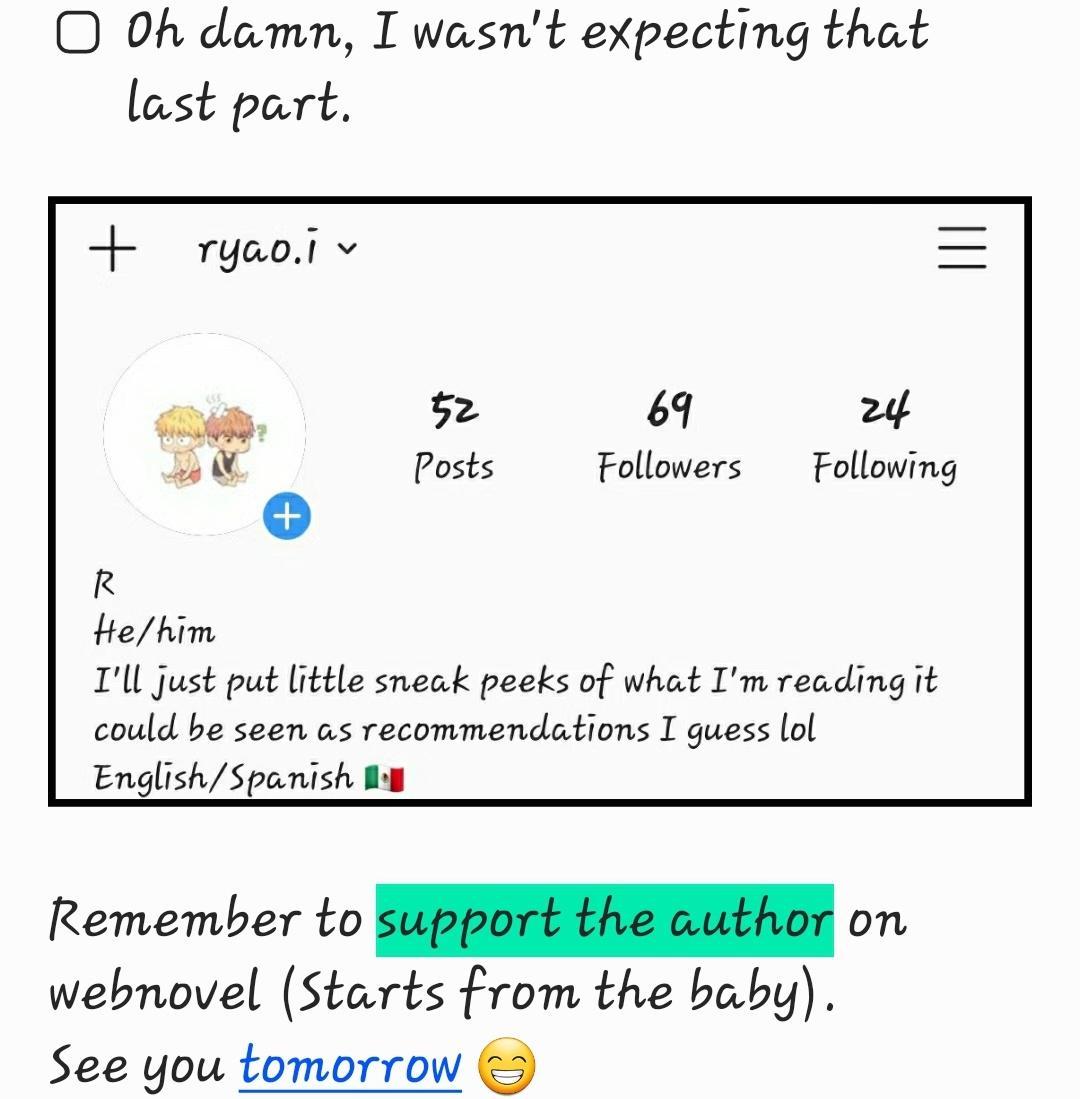Viewport: 1080px width, 1099px height.
Task: Open the underlined 'tomorrow' link
Action: (x=350, y=1065)
